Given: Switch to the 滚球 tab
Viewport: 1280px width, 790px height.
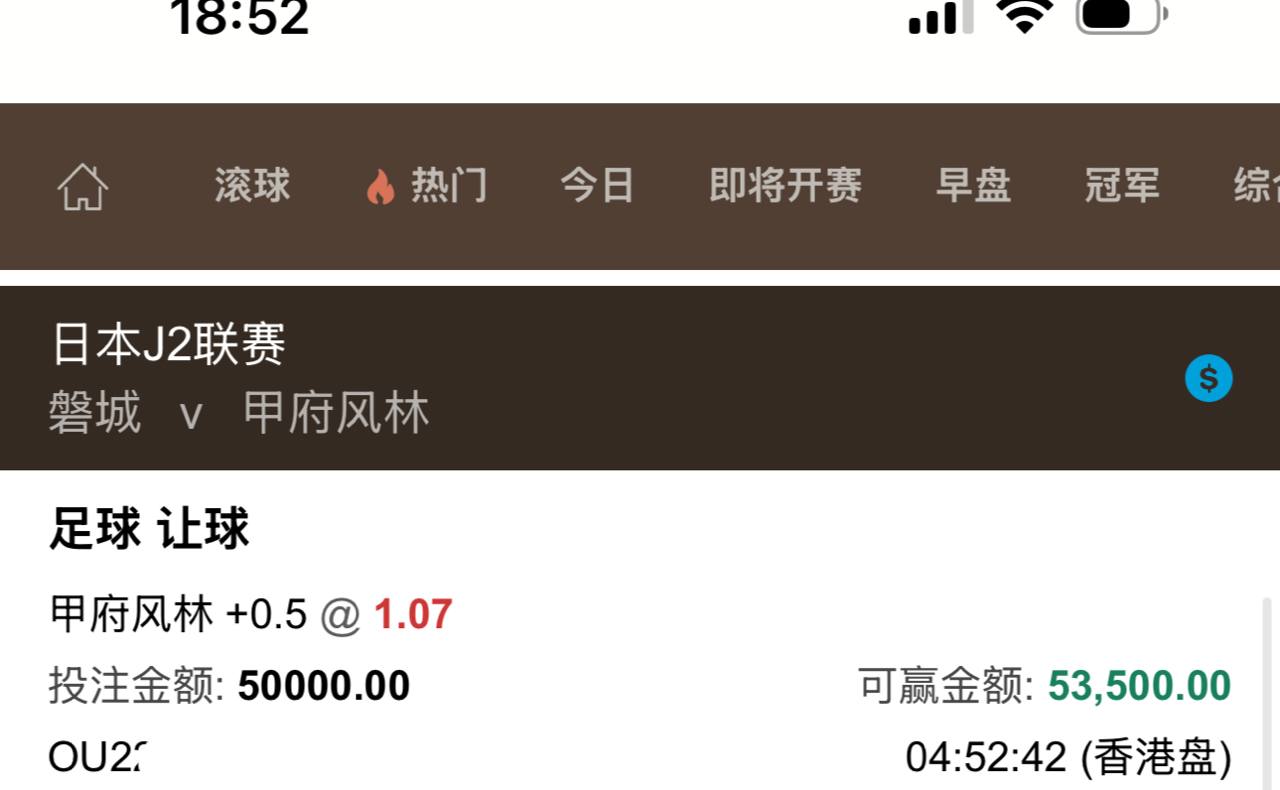Looking at the screenshot, I should tap(252, 186).
